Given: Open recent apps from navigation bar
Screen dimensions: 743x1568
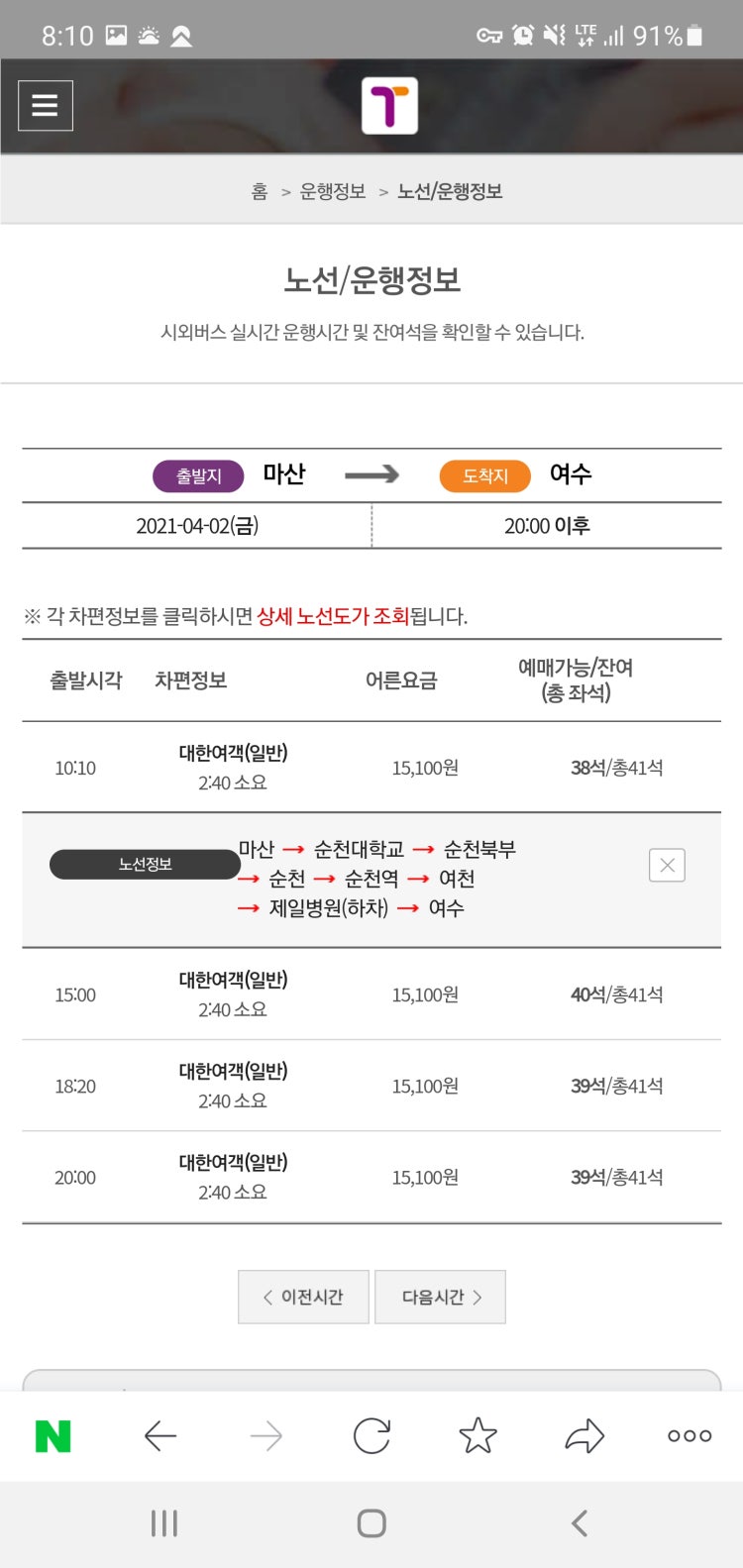Looking at the screenshot, I should coord(164,1523).
